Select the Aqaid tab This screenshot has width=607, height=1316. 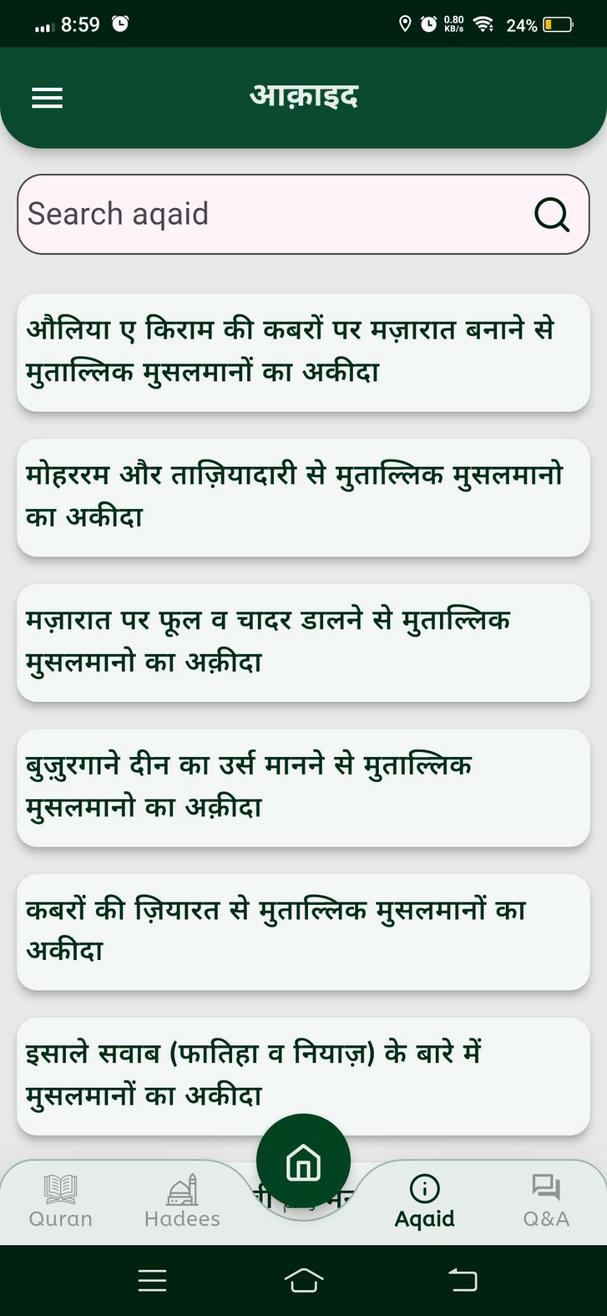click(x=424, y=1201)
